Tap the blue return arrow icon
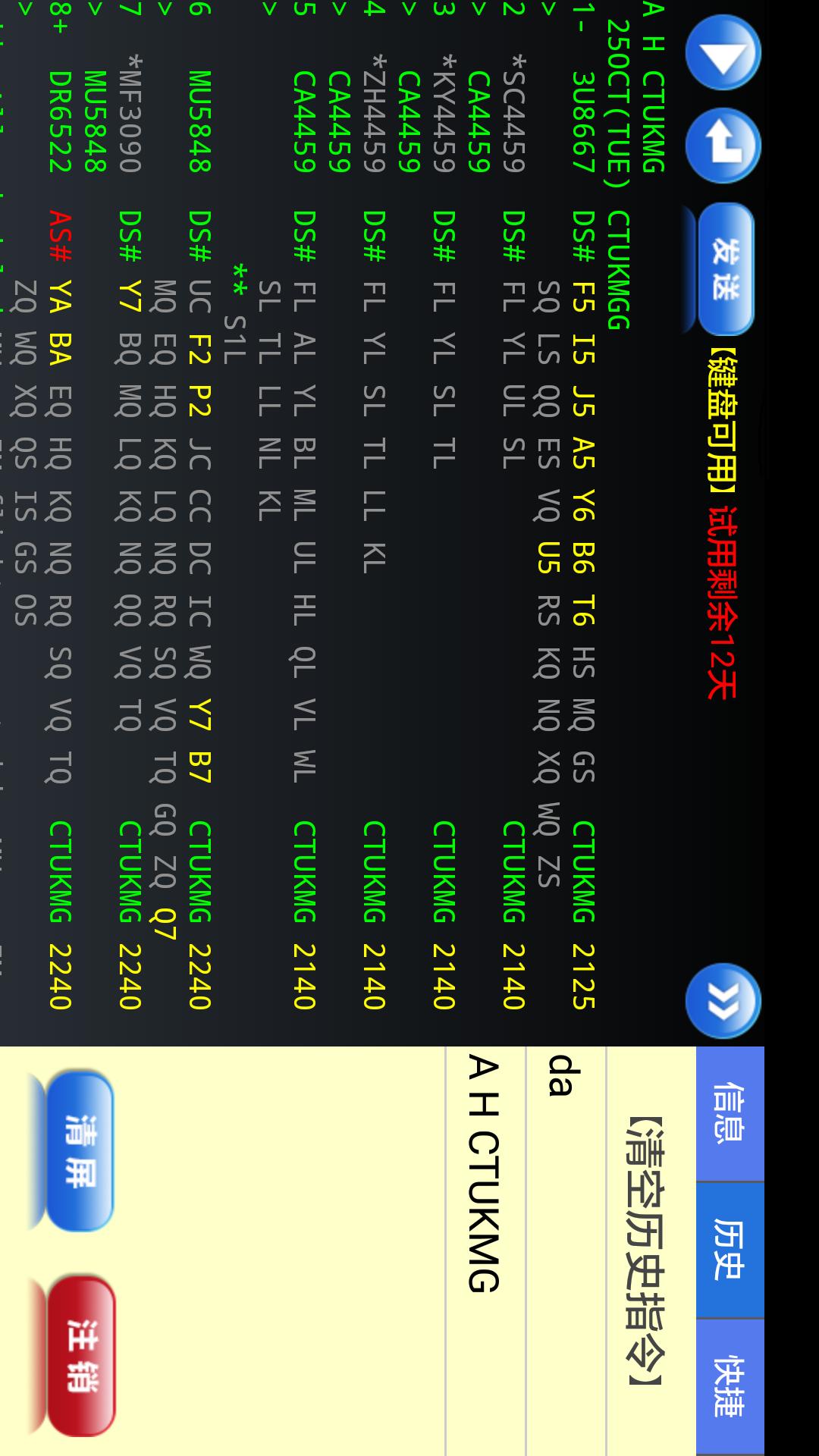 [x=723, y=146]
